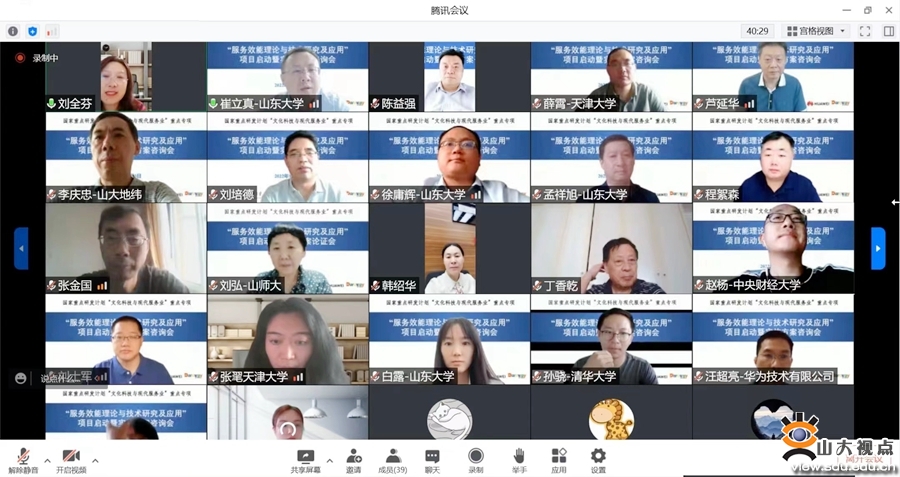Go to the previous page of participants

tap(21, 248)
